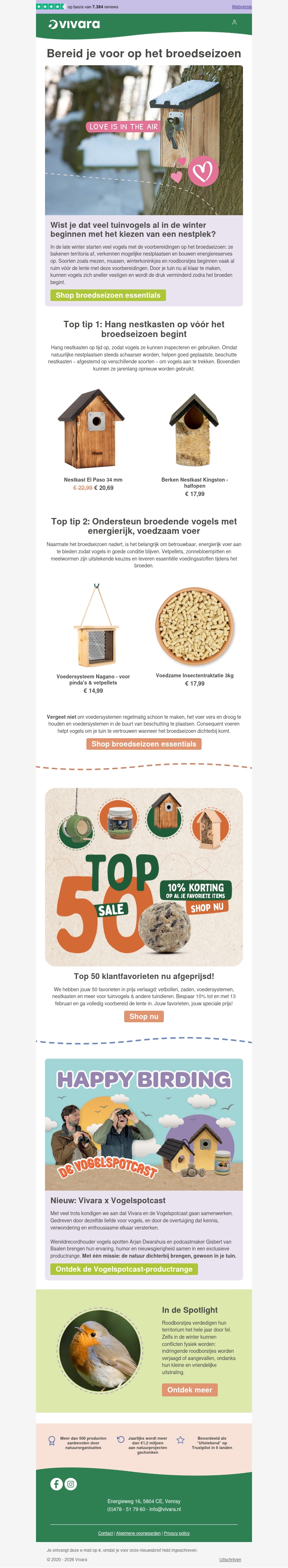The height and width of the screenshot is (1568, 288).
Task: Open the Webversie link
Action: tap(241, 7)
